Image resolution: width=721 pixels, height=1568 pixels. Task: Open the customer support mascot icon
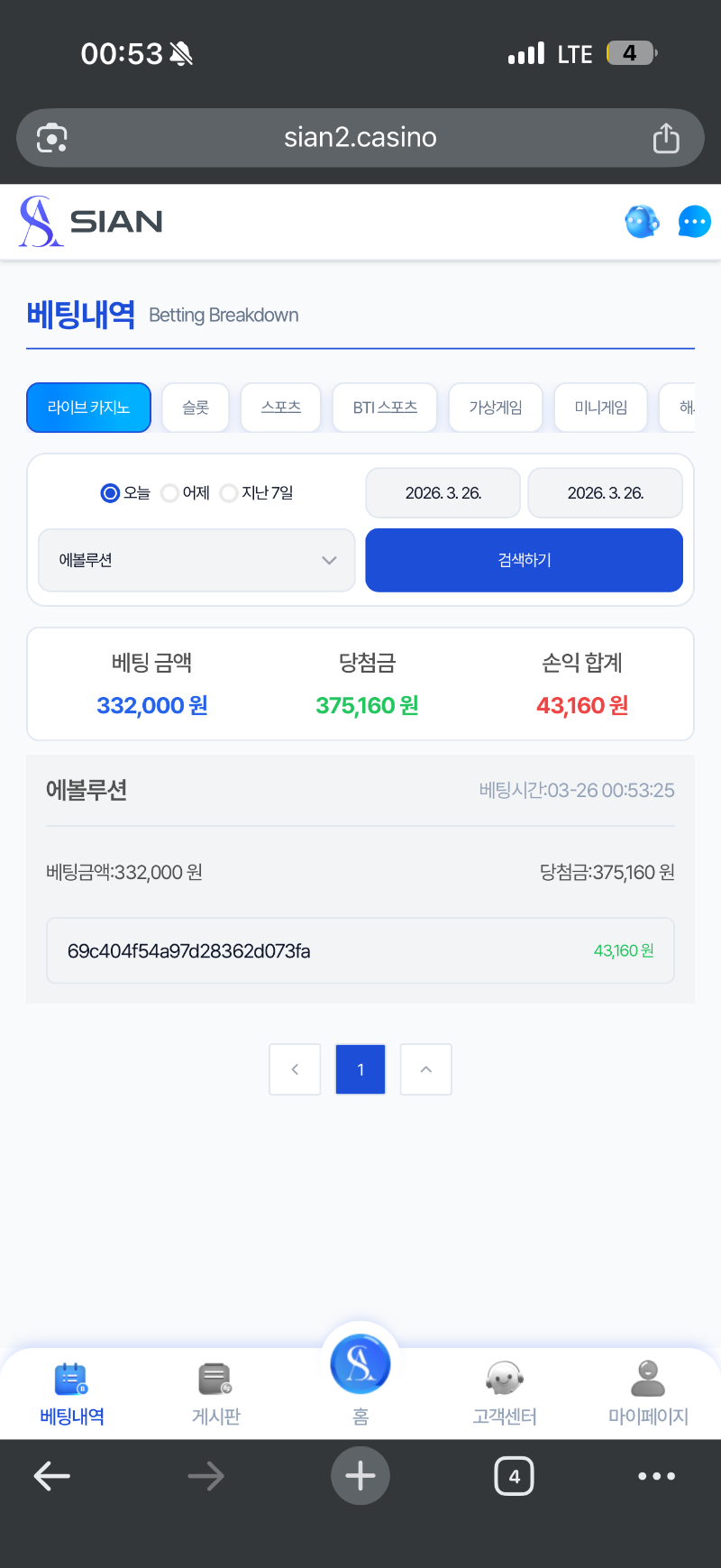(x=642, y=221)
